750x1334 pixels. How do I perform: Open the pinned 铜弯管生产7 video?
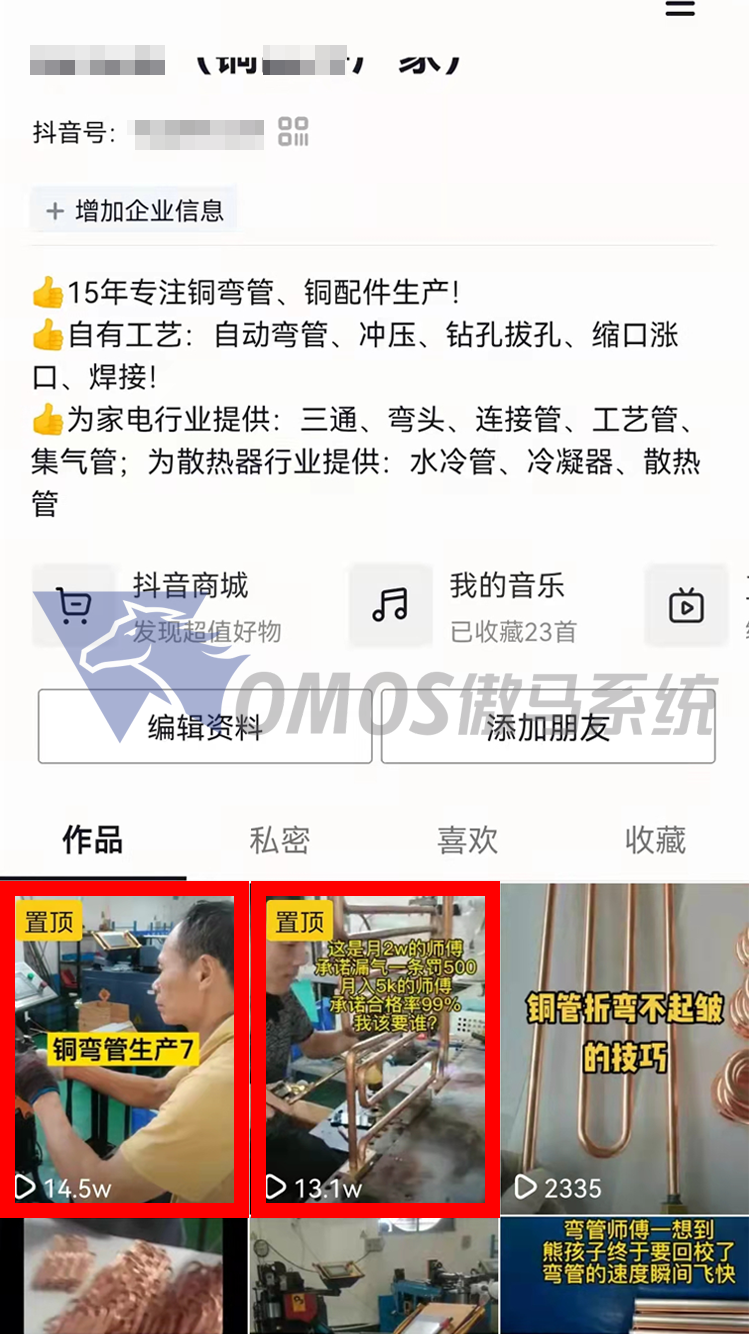(124, 1047)
